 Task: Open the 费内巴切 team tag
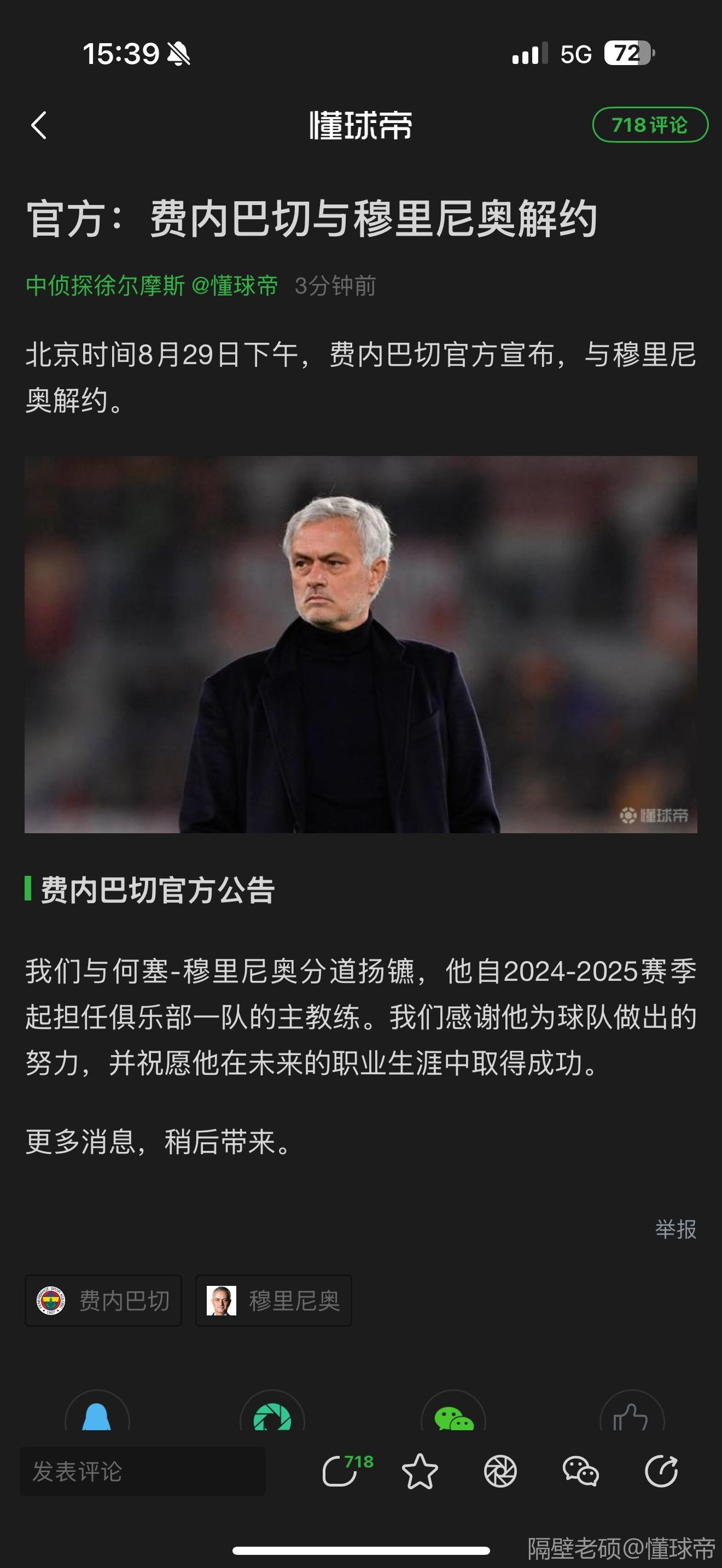tap(103, 1301)
